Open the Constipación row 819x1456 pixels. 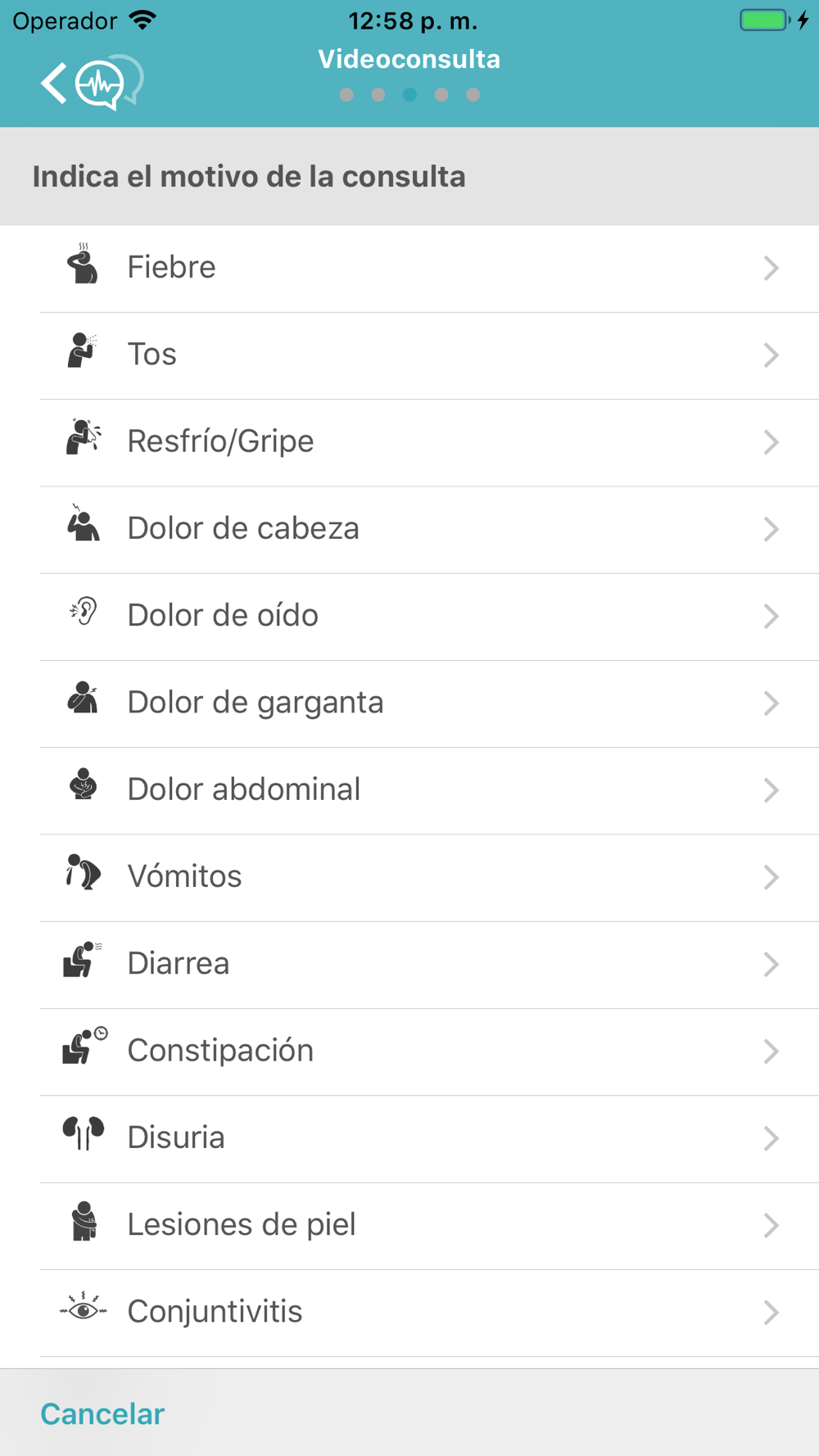click(x=409, y=1051)
